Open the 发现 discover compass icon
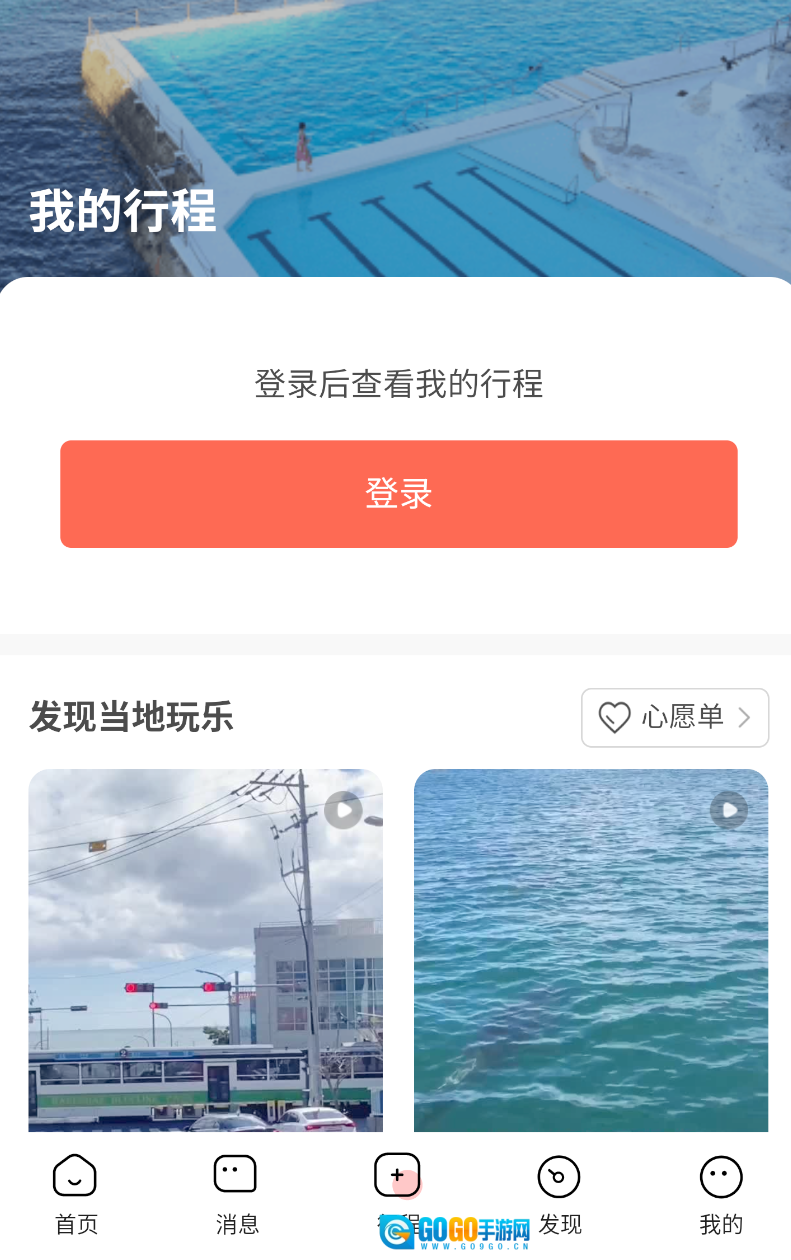 (x=558, y=1176)
